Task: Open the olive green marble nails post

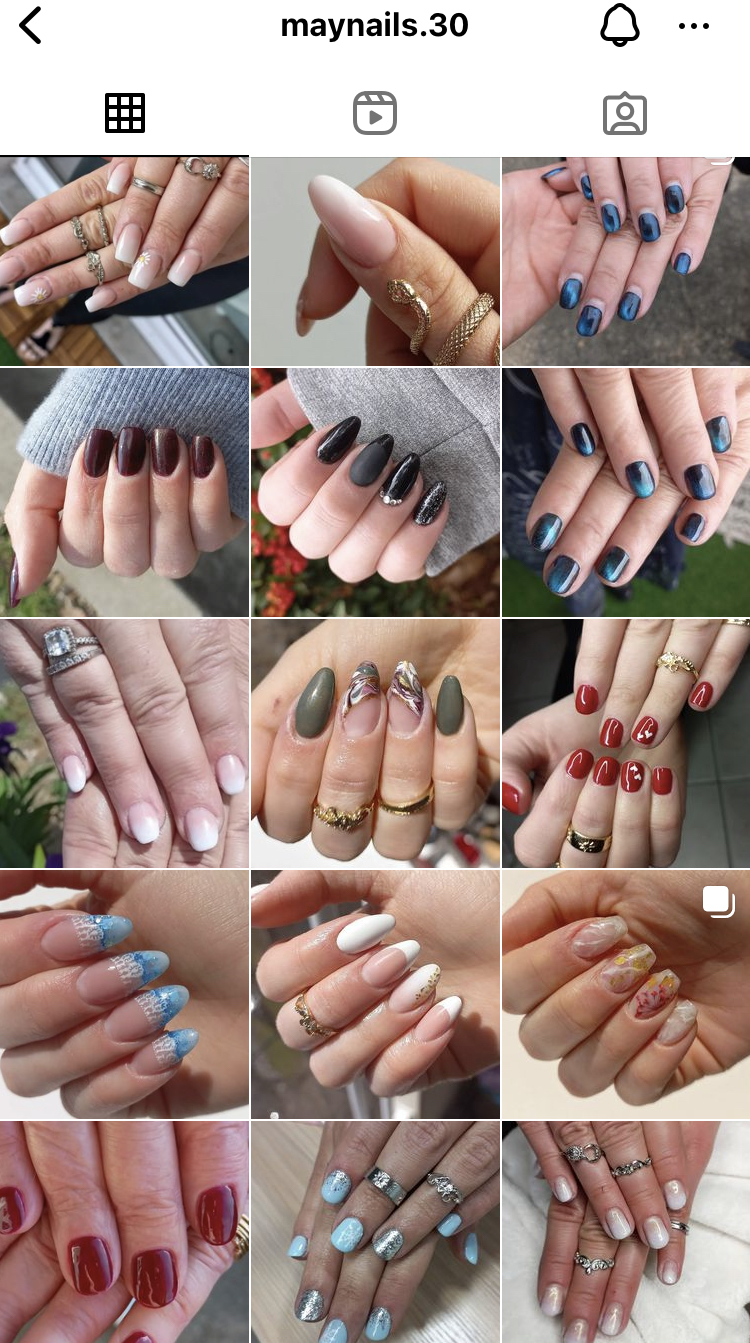Action: click(375, 743)
